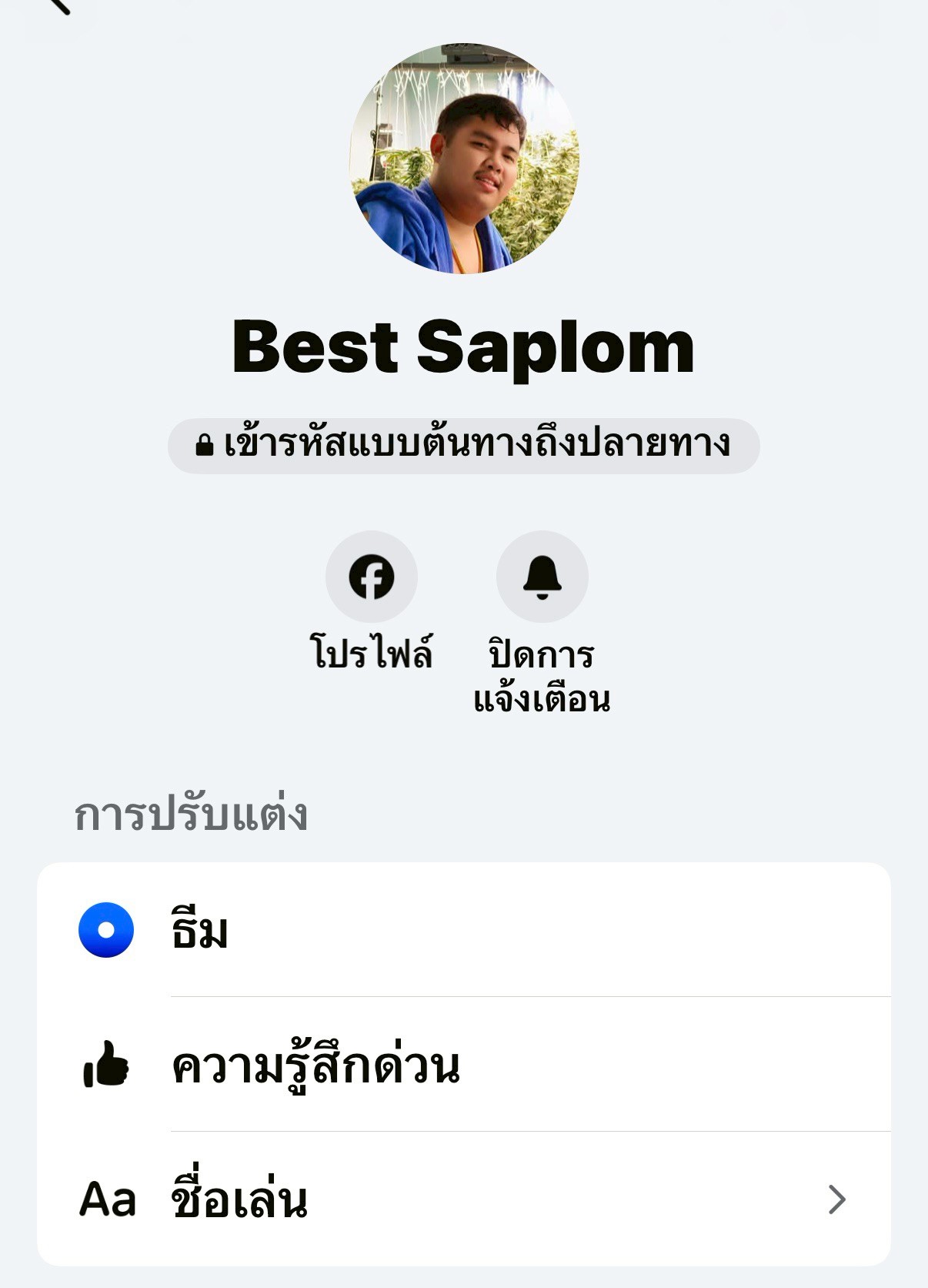Image resolution: width=928 pixels, height=1288 pixels.
Task: Mute notifications (ปิดการแจ้งเตือน)
Action: (x=542, y=577)
